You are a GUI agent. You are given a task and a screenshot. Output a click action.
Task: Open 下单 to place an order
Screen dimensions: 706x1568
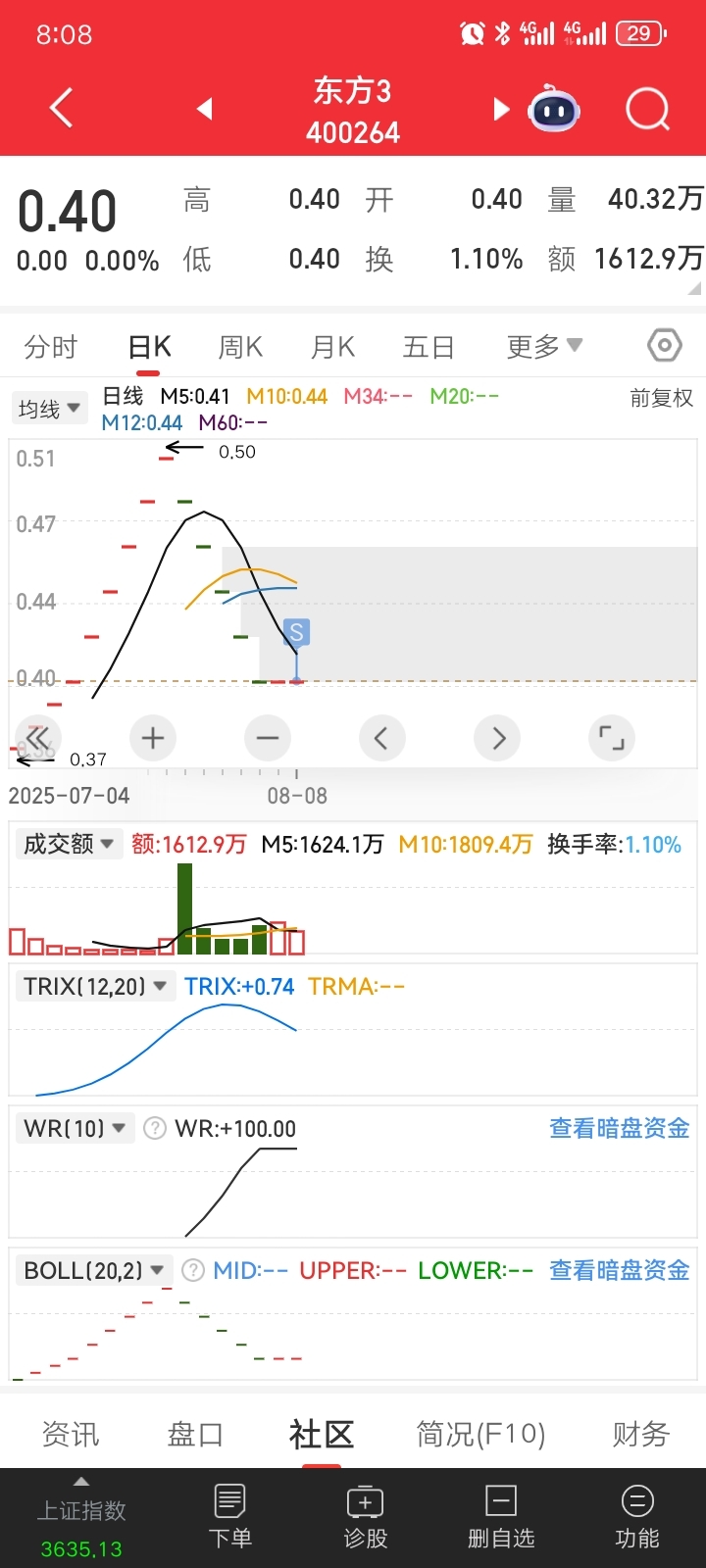tap(230, 1515)
